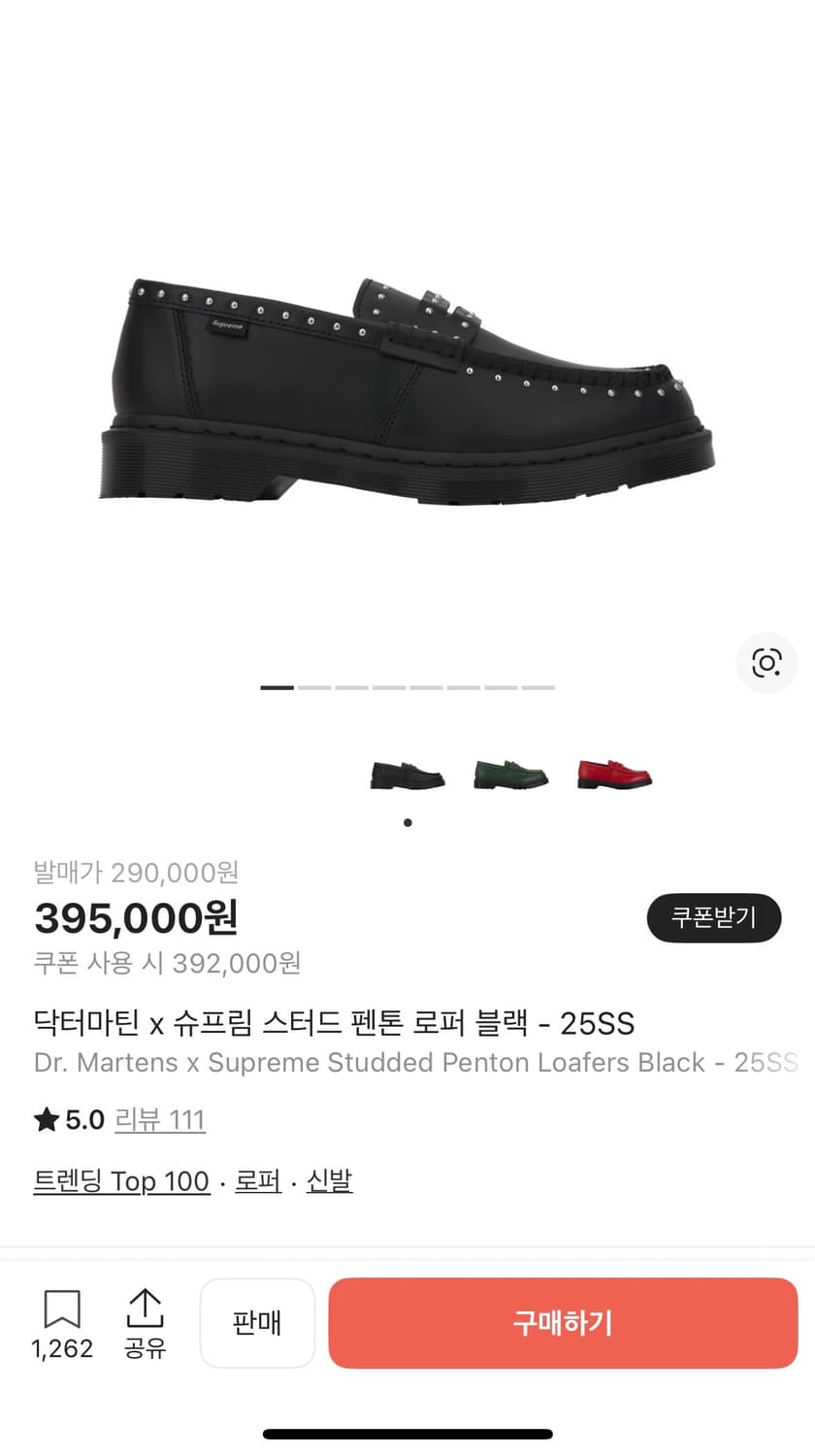Open the 판매 selling option
This screenshot has height=1456, width=815.
[x=257, y=1323]
